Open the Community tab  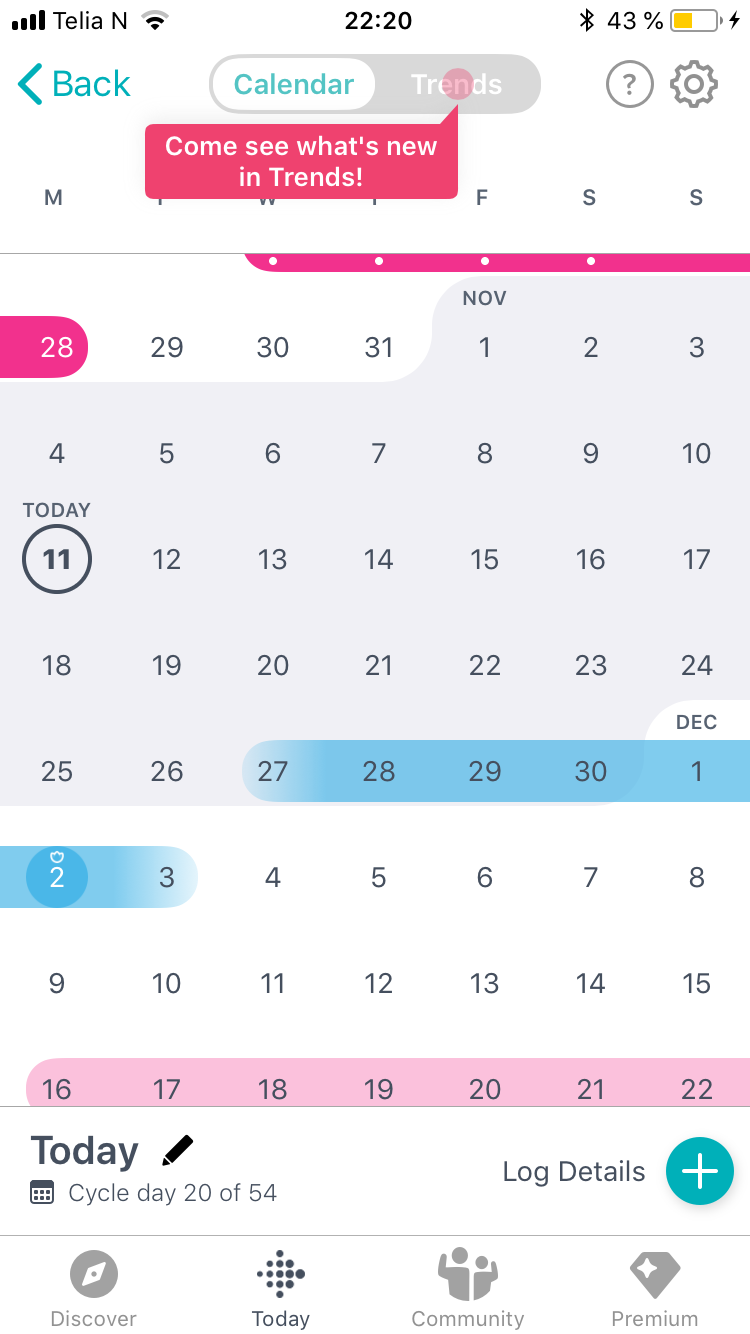click(468, 1291)
